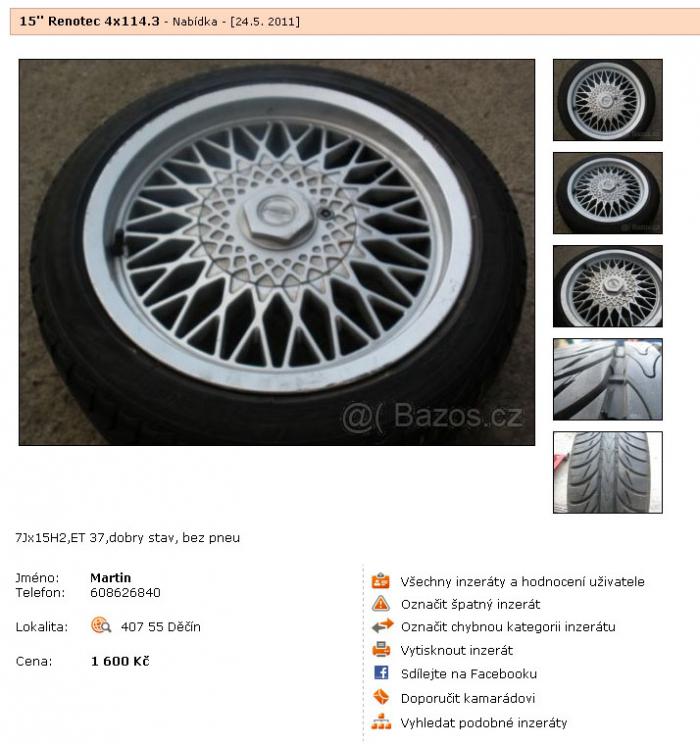Open location 407 55 Děčín
This screenshot has height=744, width=700.
(160, 627)
